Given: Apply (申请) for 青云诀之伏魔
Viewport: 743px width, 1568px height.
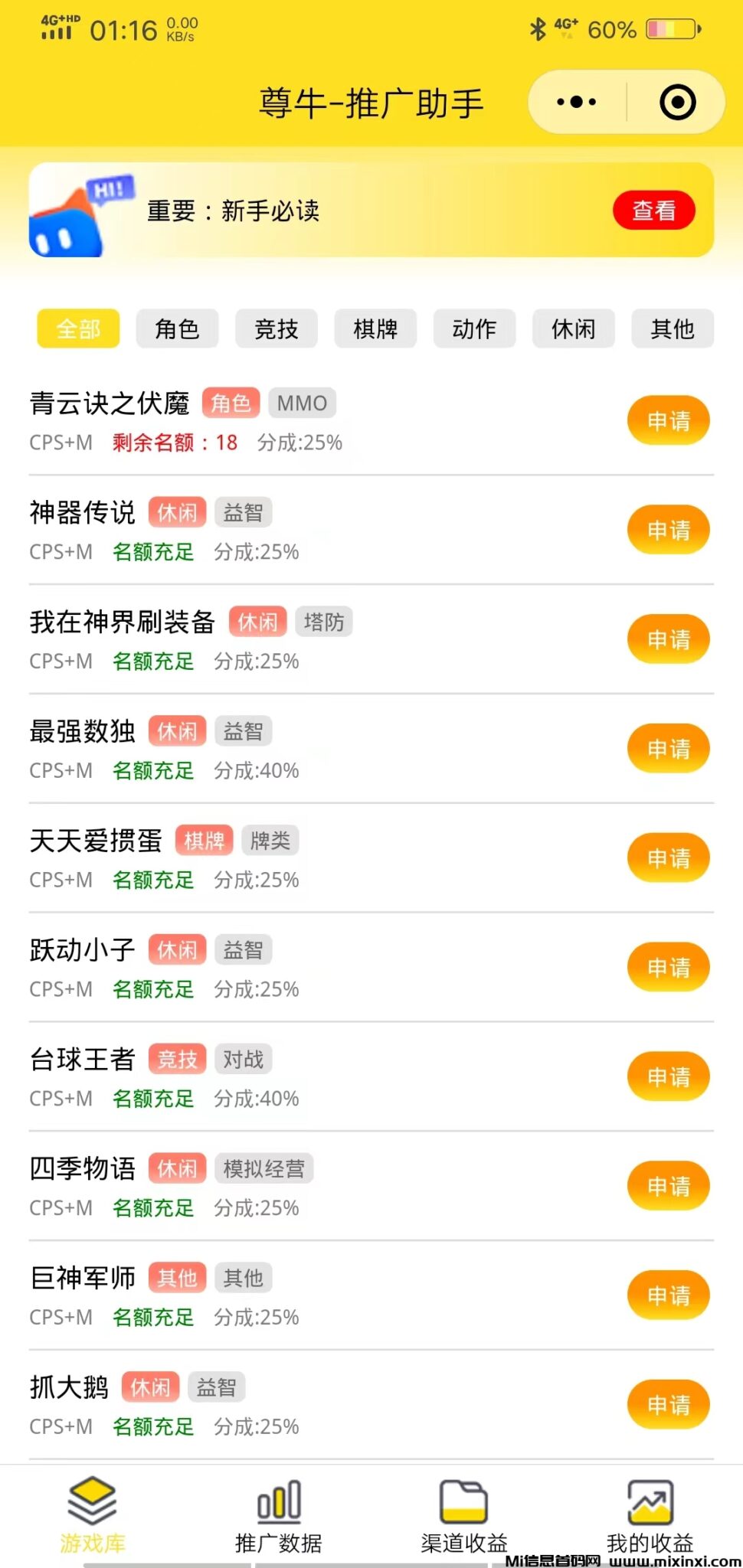Looking at the screenshot, I should tap(668, 420).
